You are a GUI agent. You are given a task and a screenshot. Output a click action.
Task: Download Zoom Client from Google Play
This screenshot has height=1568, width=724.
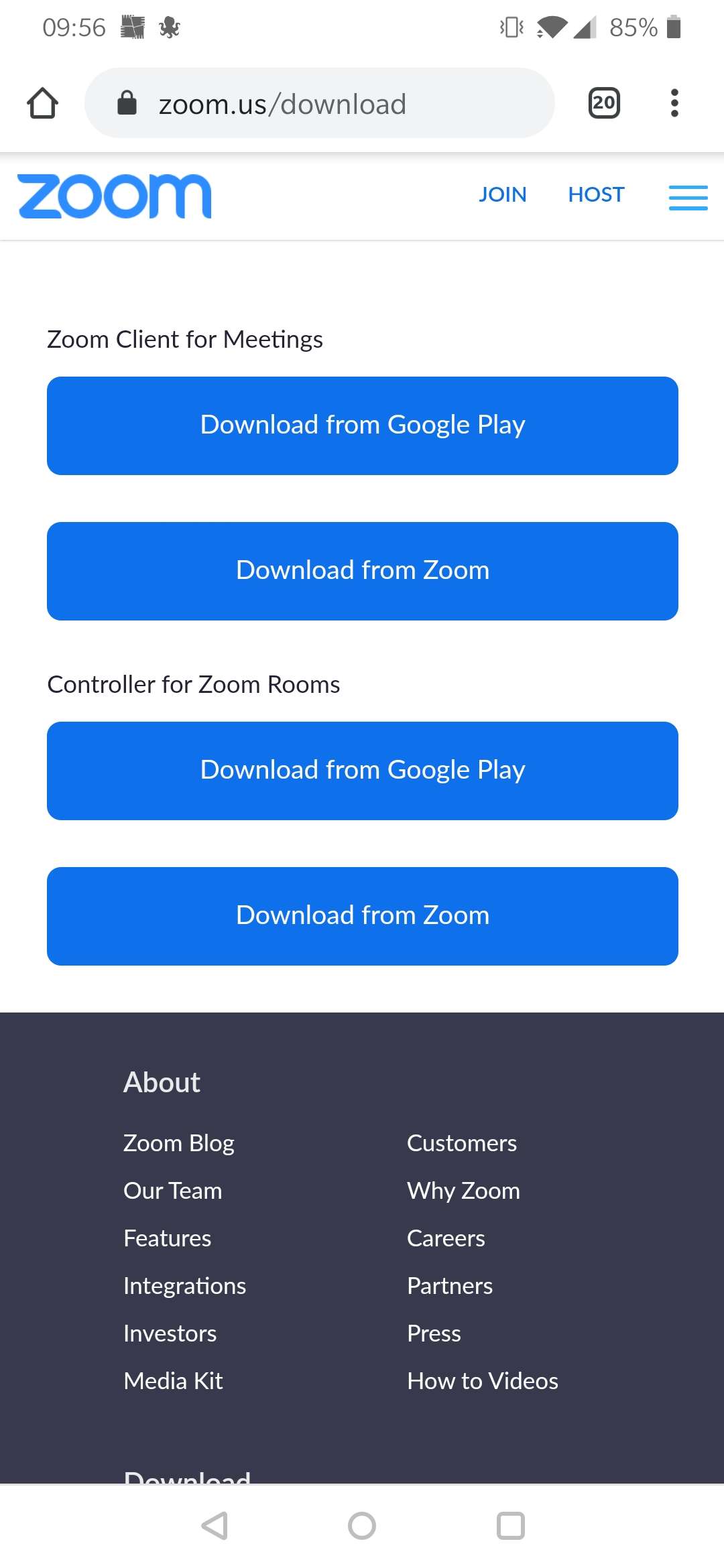362,425
